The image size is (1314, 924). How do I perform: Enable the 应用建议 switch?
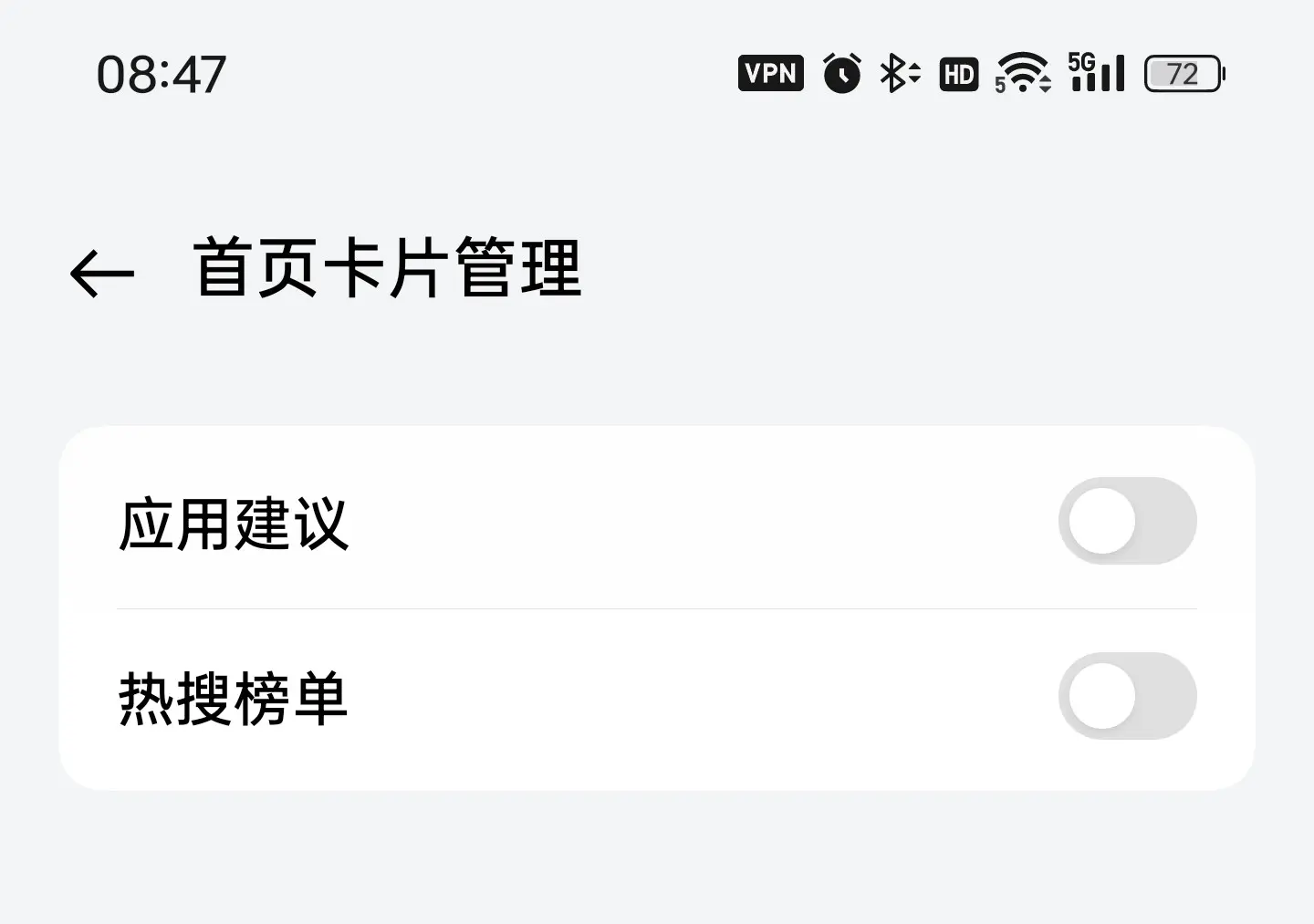1127,521
